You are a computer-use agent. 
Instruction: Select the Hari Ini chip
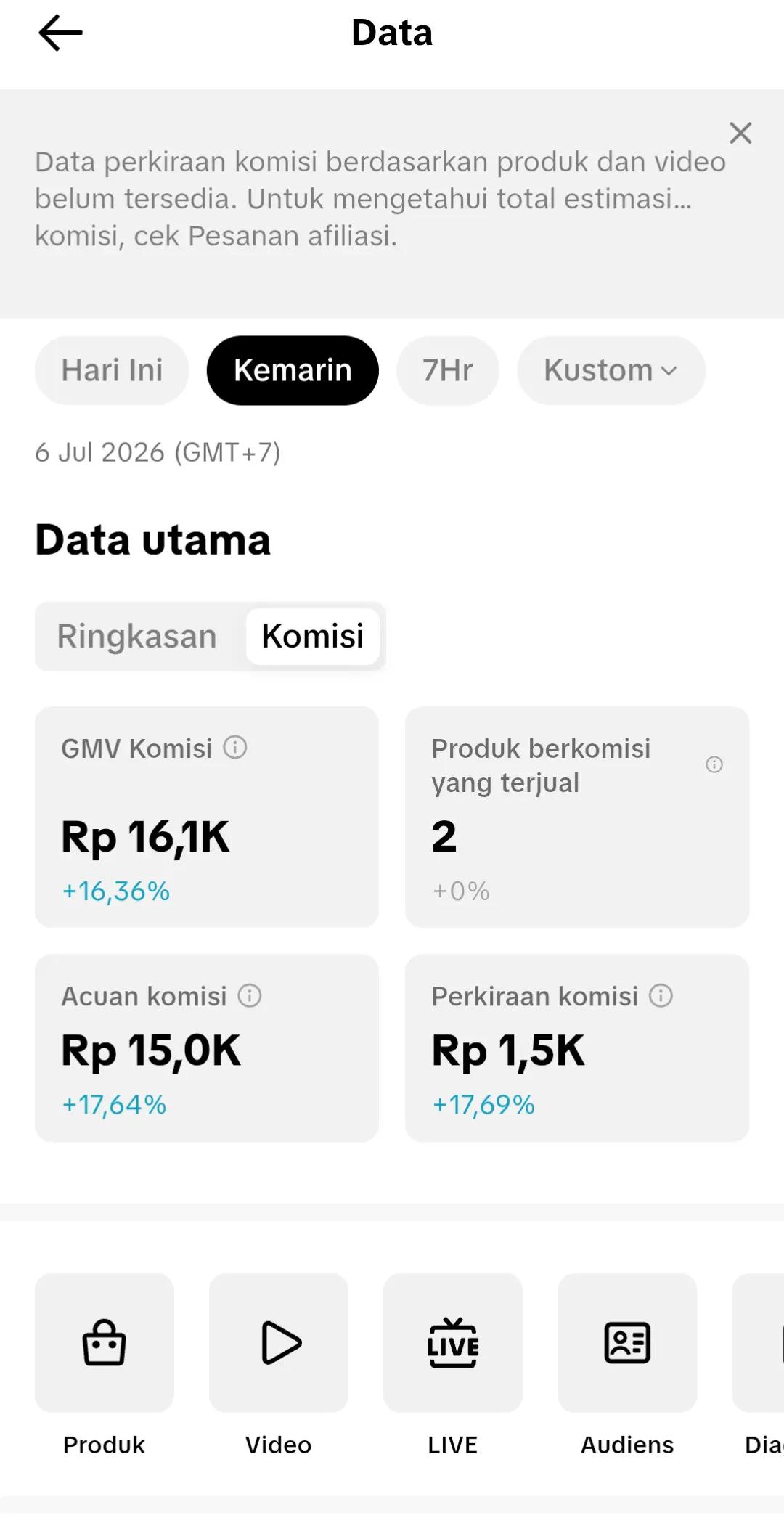click(x=112, y=370)
